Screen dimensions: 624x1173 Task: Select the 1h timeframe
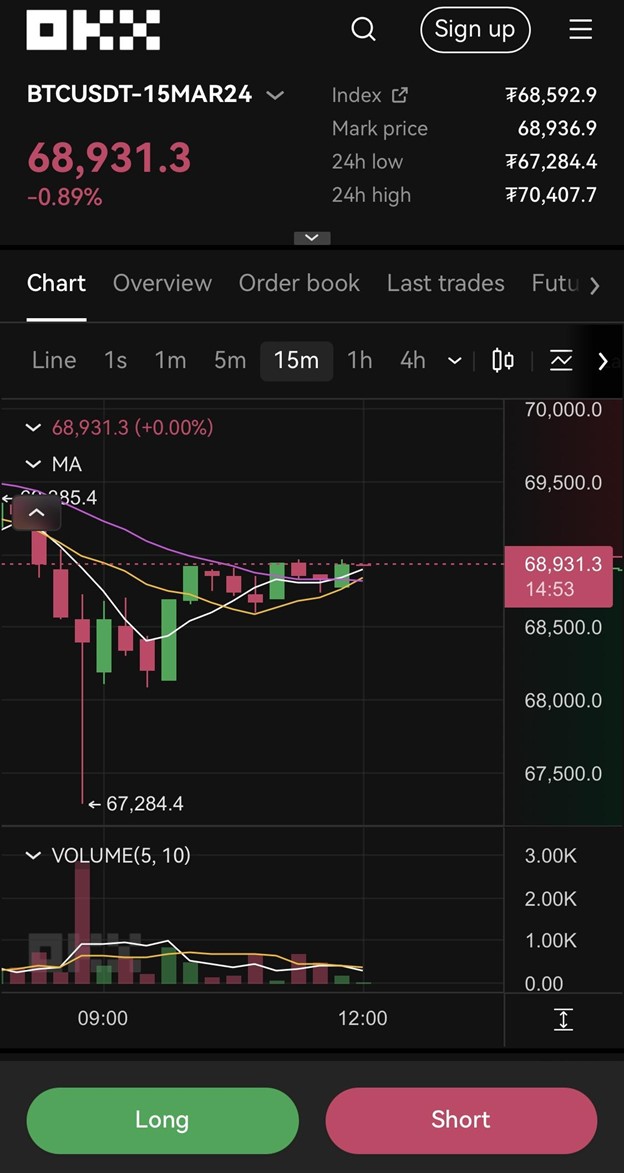coord(359,361)
